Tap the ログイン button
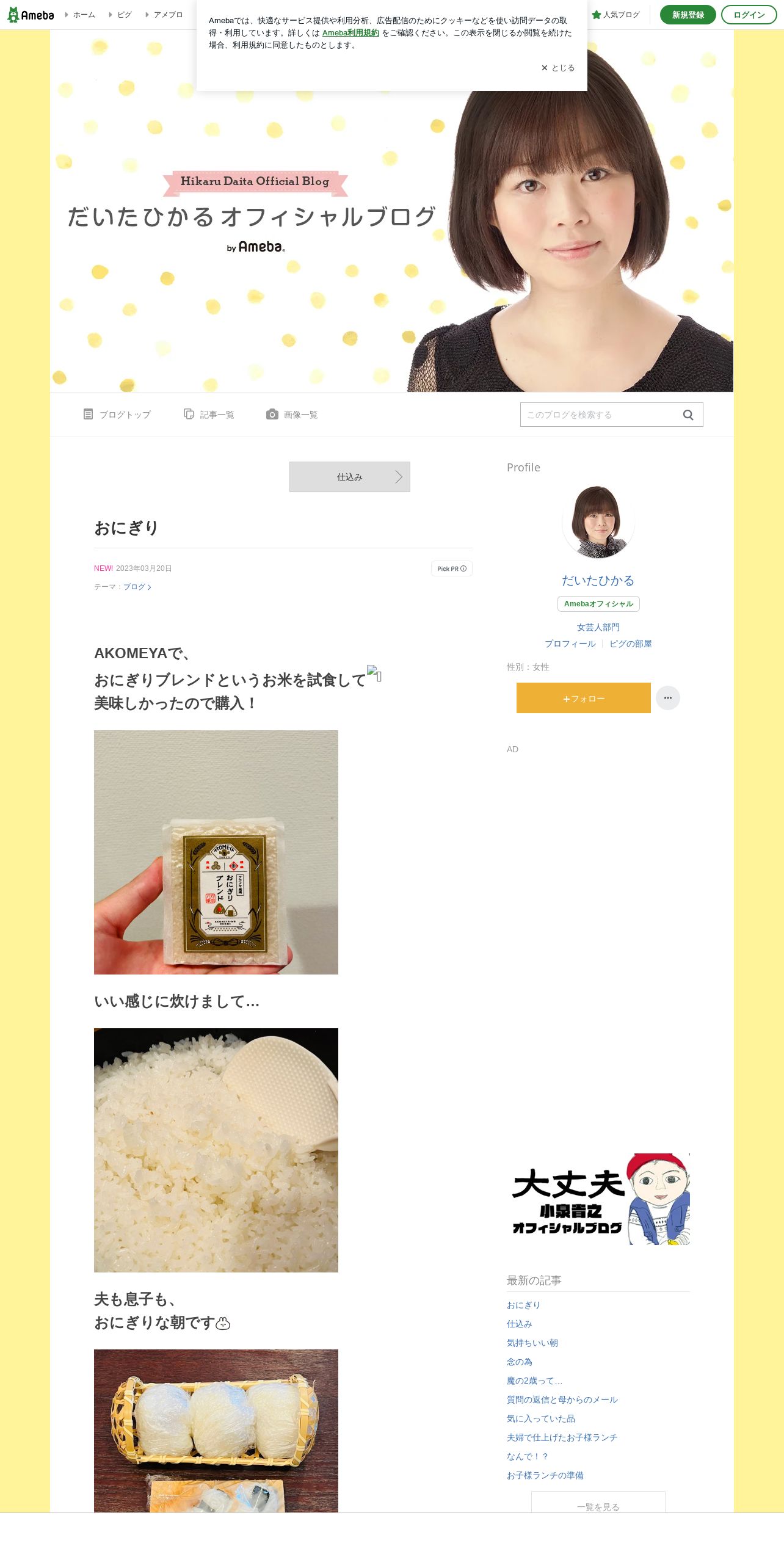 pyautogui.click(x=749, y=15)
